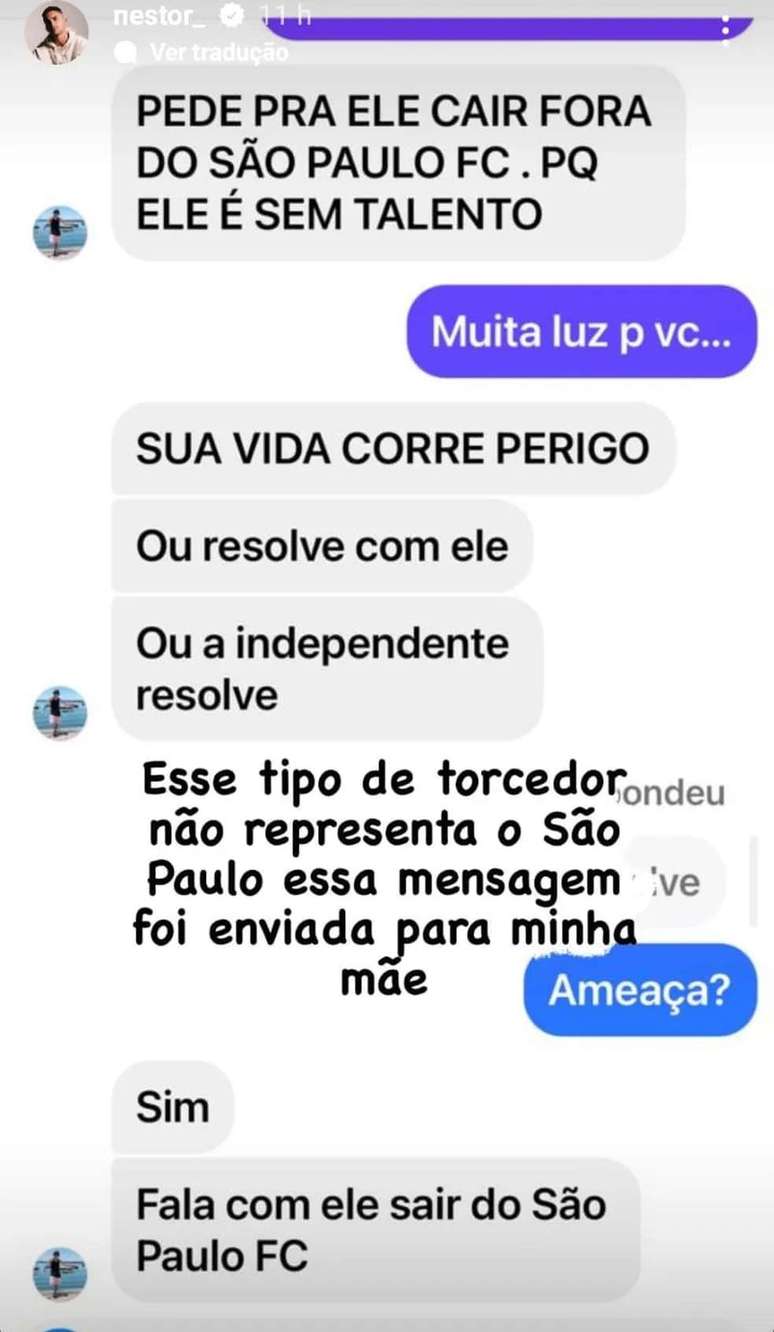Screen dimensions: 774x1332
Task: Tap Ver tradução to translate story
Action: (x=218, y=52)
